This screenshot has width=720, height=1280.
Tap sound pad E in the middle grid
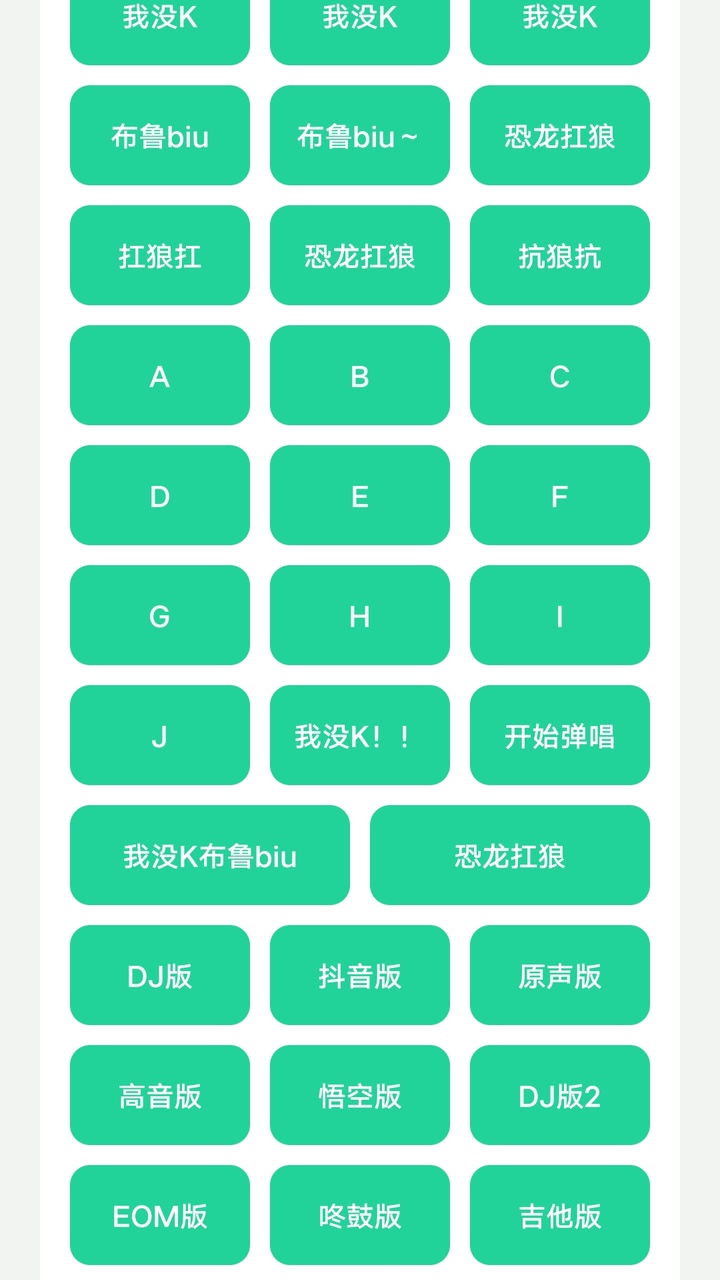(359, 495)
